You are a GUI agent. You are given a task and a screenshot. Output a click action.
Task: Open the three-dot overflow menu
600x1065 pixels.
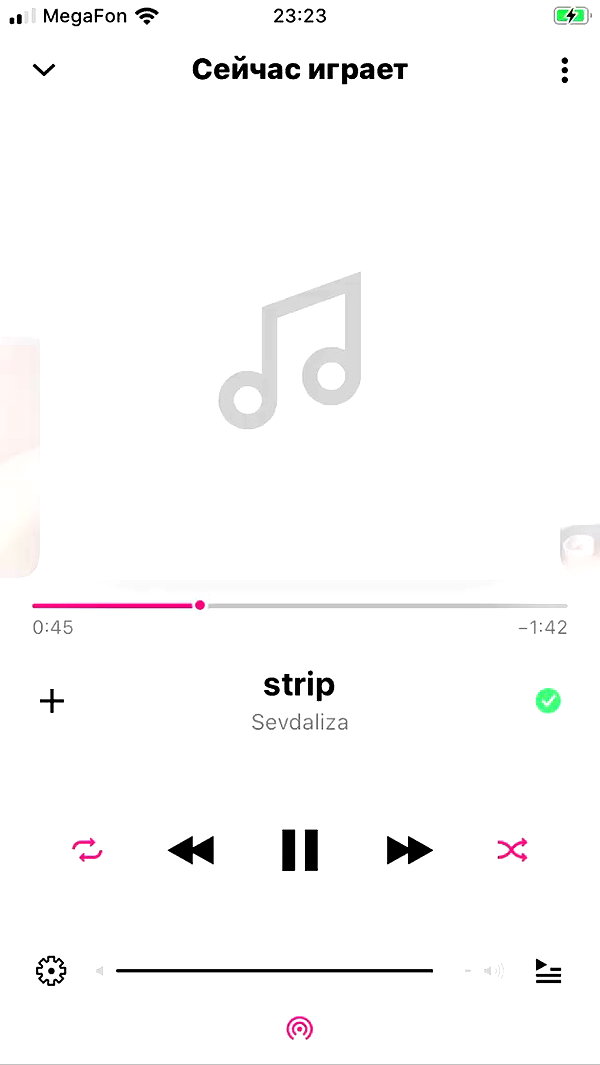[565, 70]
